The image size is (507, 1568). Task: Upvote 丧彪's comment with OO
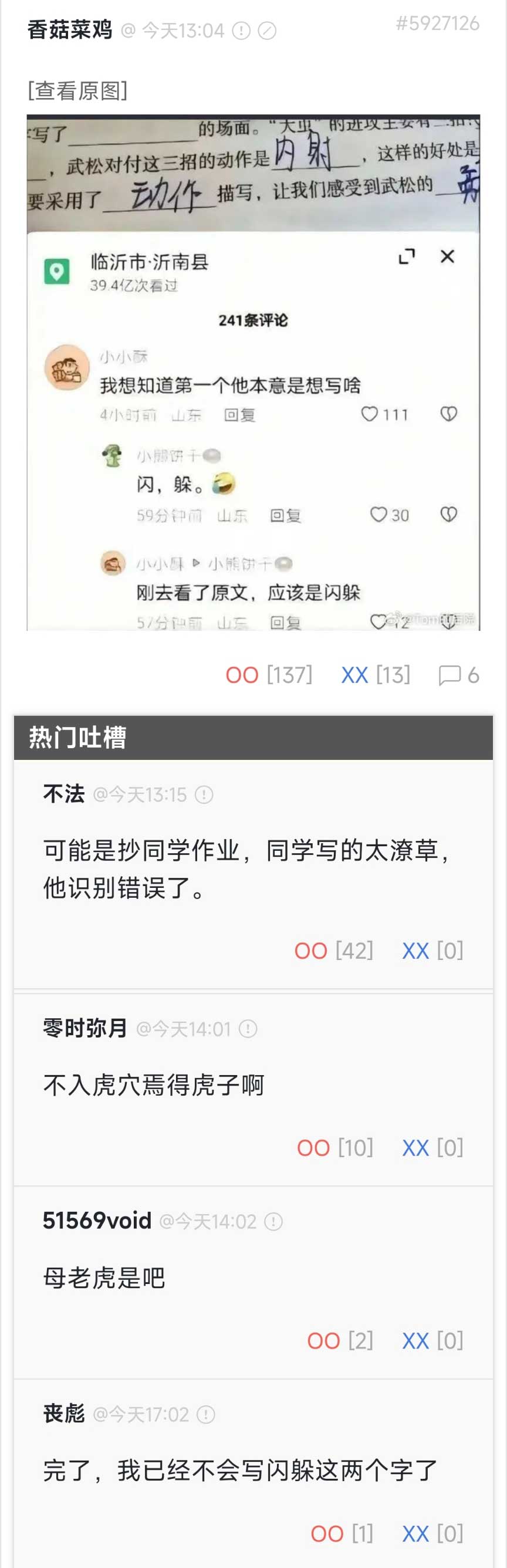[327, 1534]
